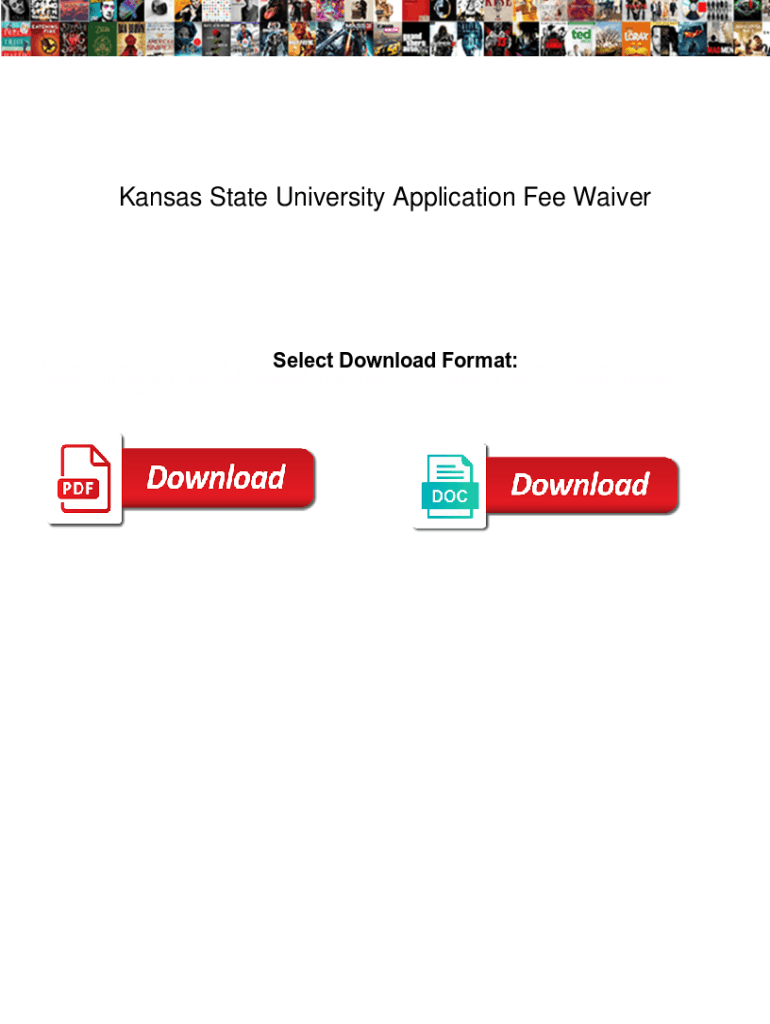
Task: Download the file in DOC format
Action: (546, 486)
